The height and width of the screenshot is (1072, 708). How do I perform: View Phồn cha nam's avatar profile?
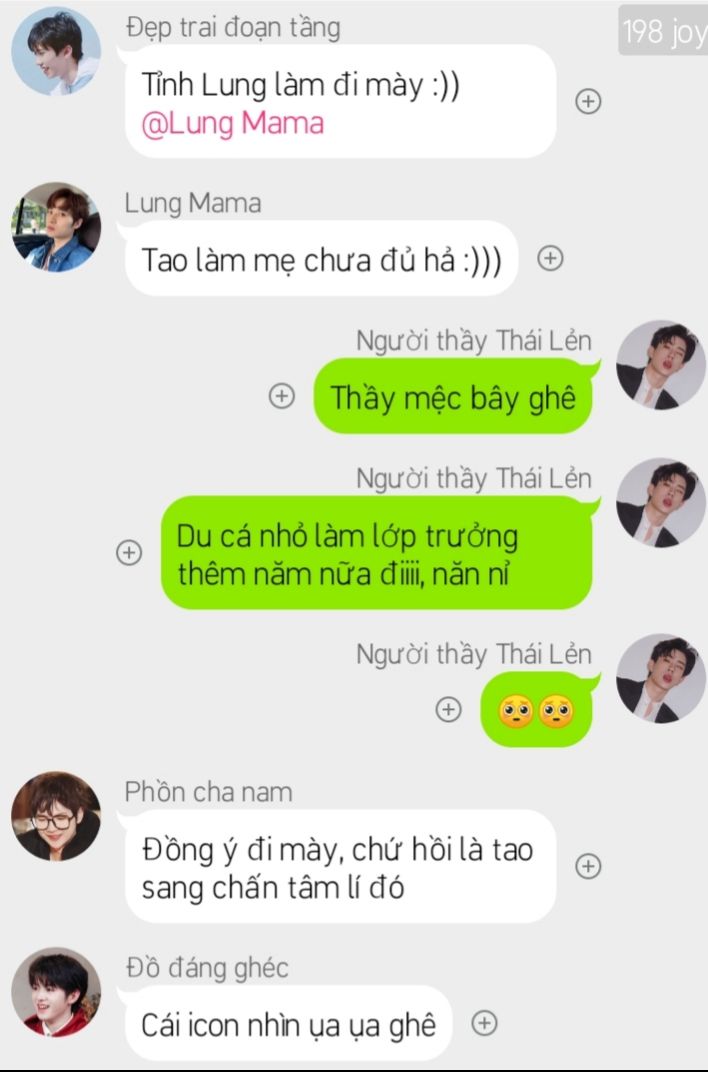(x=56, y=816)
